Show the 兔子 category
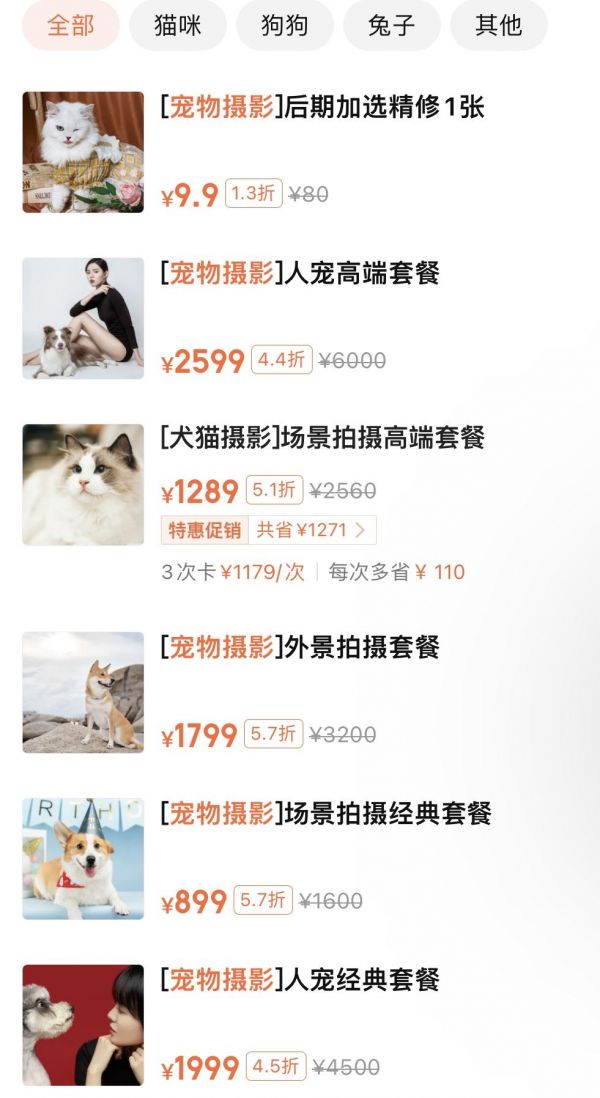600x1098 pixels. tap(392, 25)
